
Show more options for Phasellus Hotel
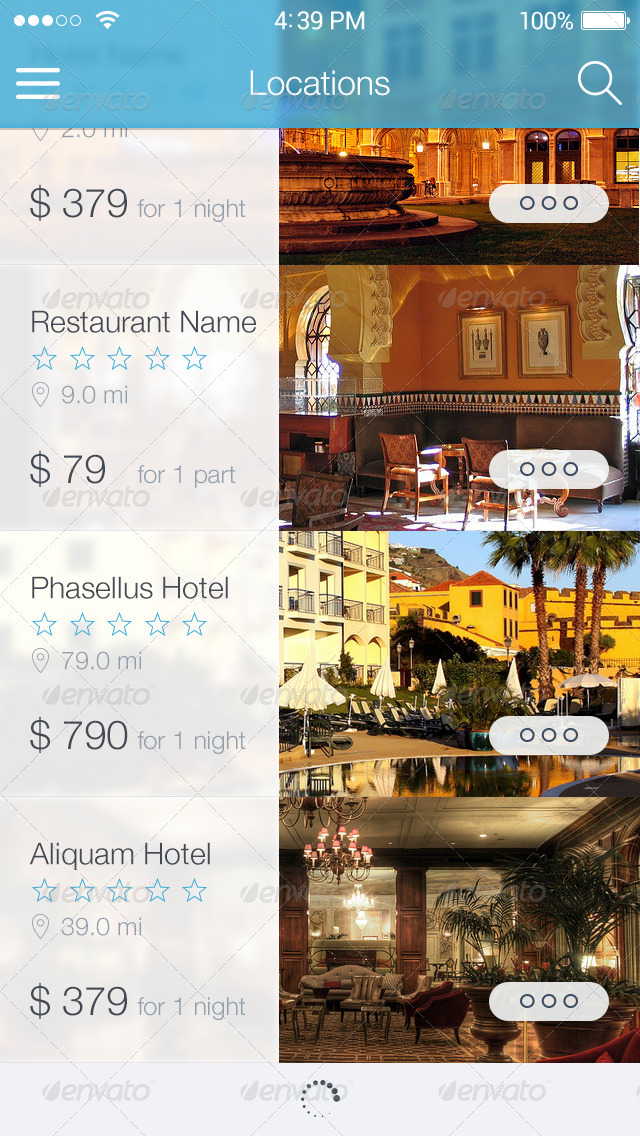pos(549,735)
